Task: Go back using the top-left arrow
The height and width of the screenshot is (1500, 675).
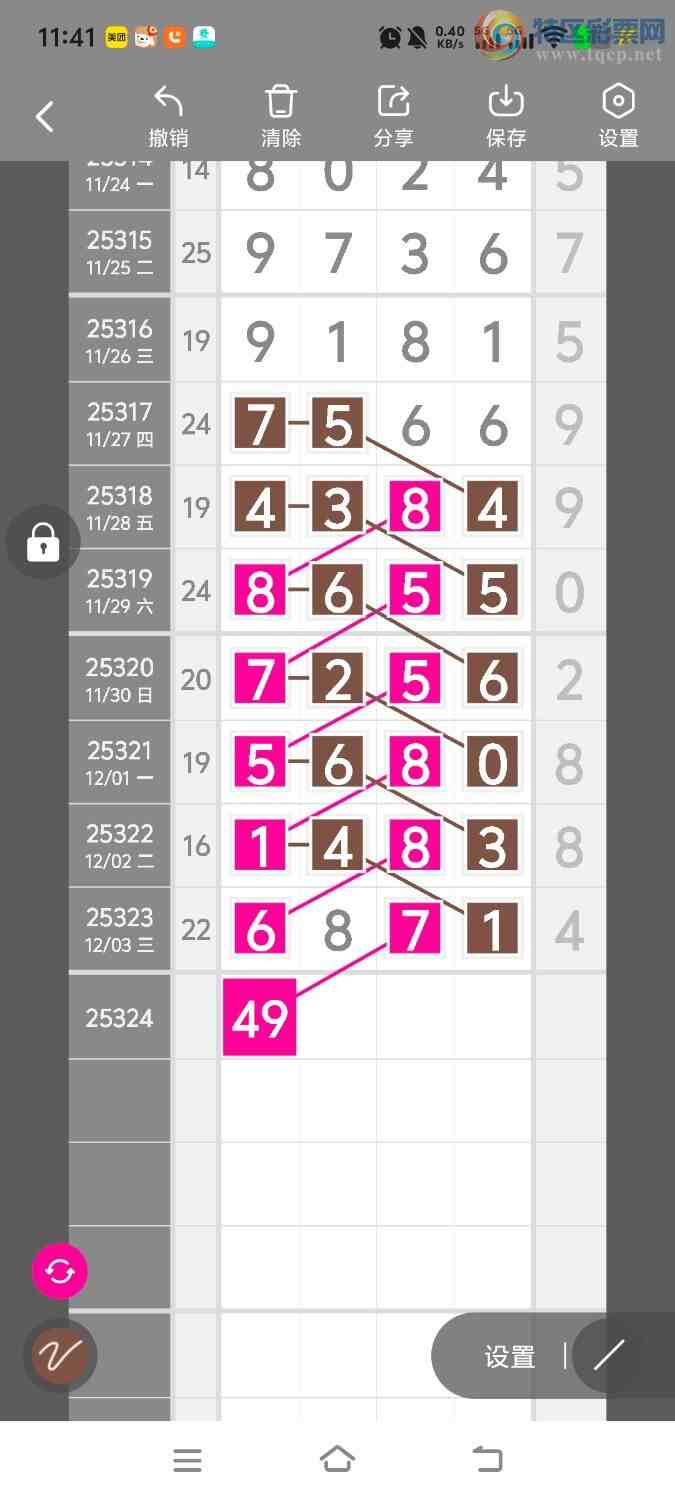Action: [x=45, y=117]
